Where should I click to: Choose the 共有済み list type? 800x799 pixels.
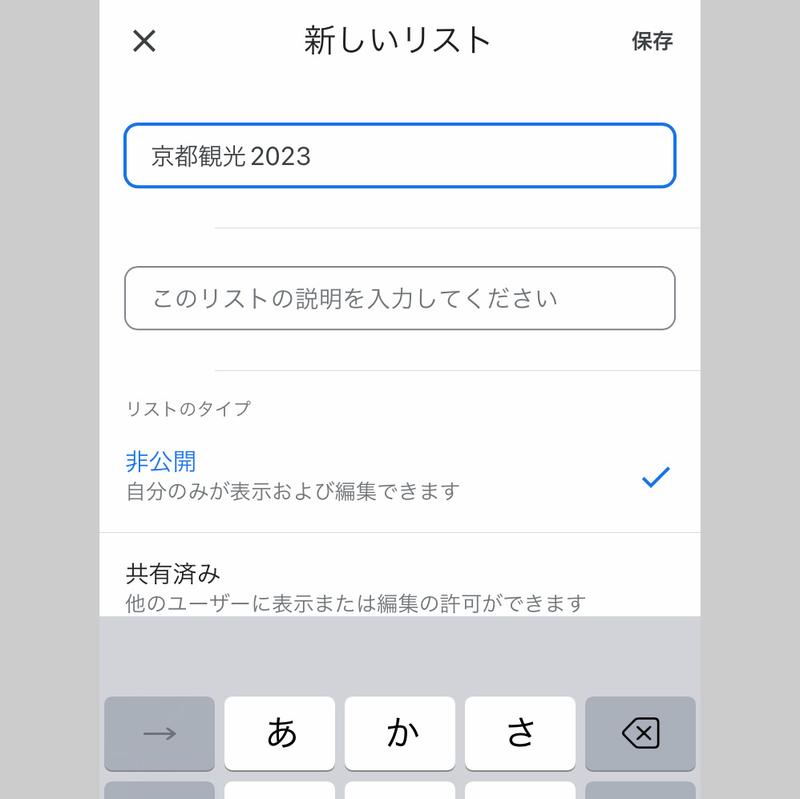pyautogui.click(x=398, y=586)
